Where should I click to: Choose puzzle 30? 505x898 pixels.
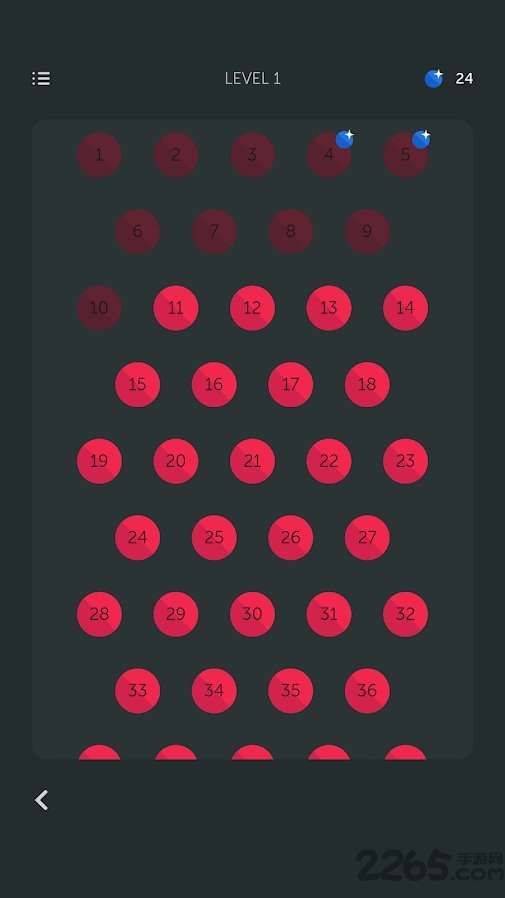252,614
